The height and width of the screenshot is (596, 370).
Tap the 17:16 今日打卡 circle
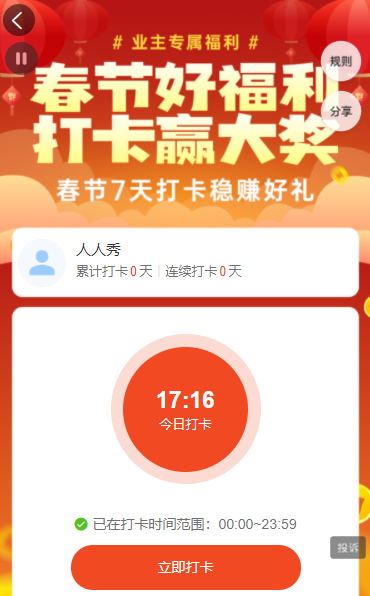[186, 409]
